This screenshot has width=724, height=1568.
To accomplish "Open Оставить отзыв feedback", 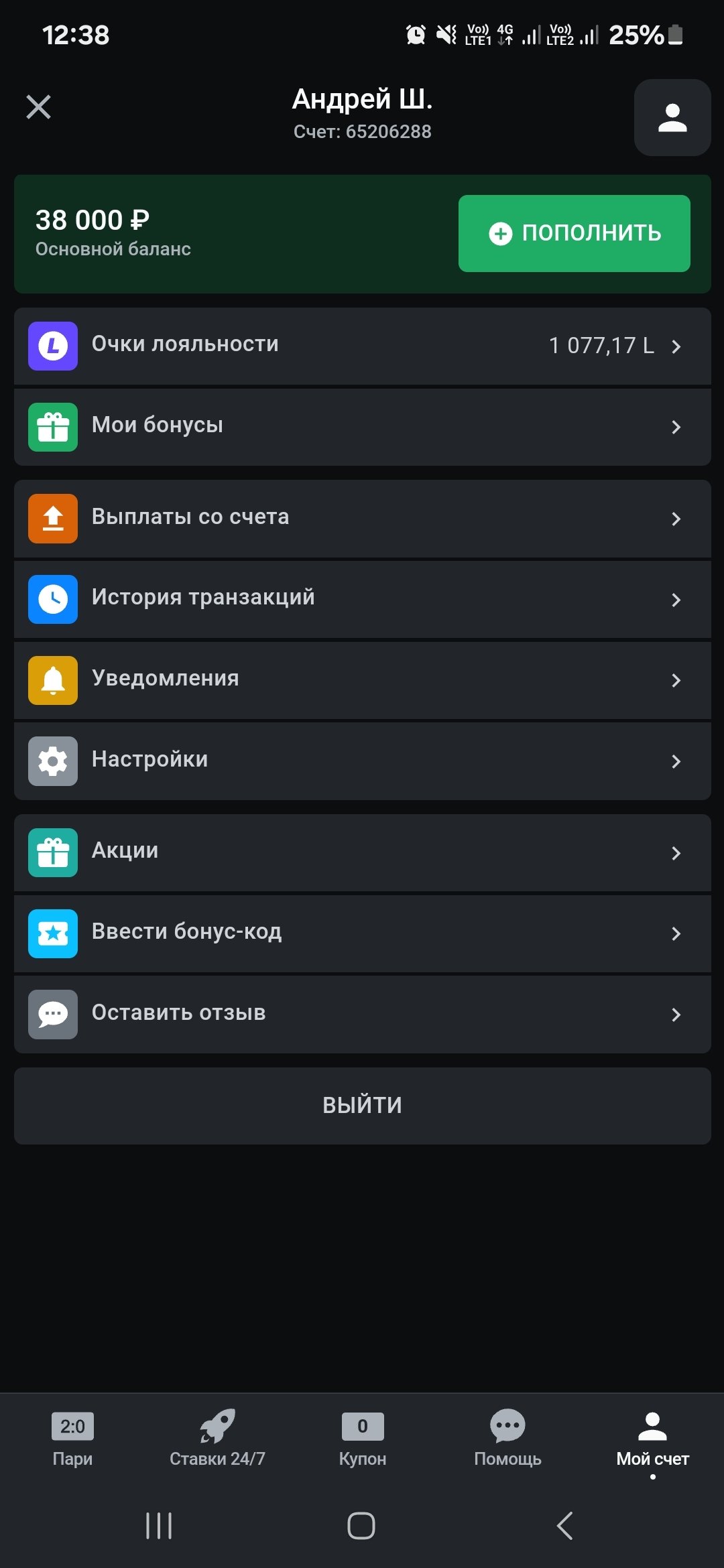I will [362, 1014].
